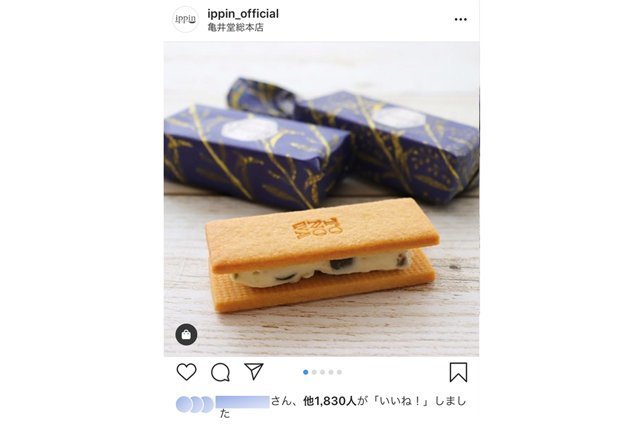Tap the ippin_official username
The height and width of the screenshot is (426, 640).
click(242, 13)
